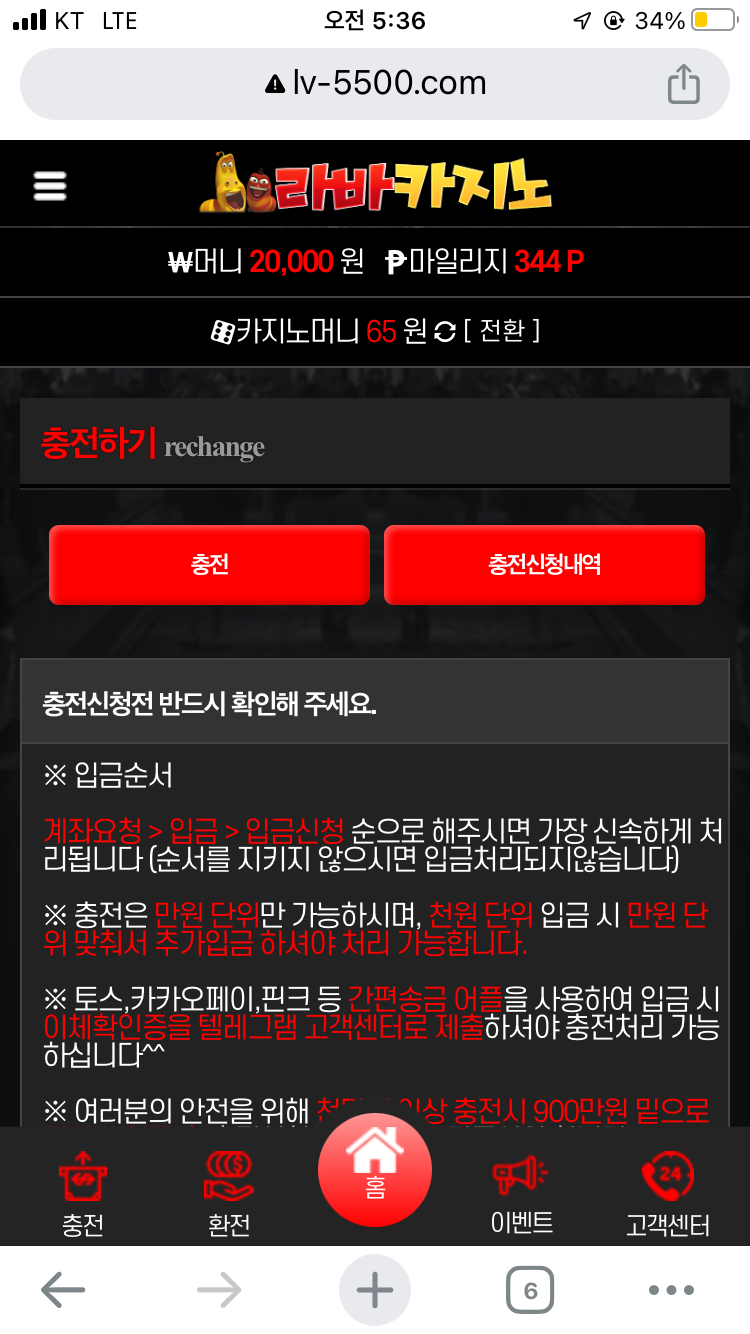Go to 홈 via the red home button
The image size is (750, 1334).
(x=375, y=1168)
